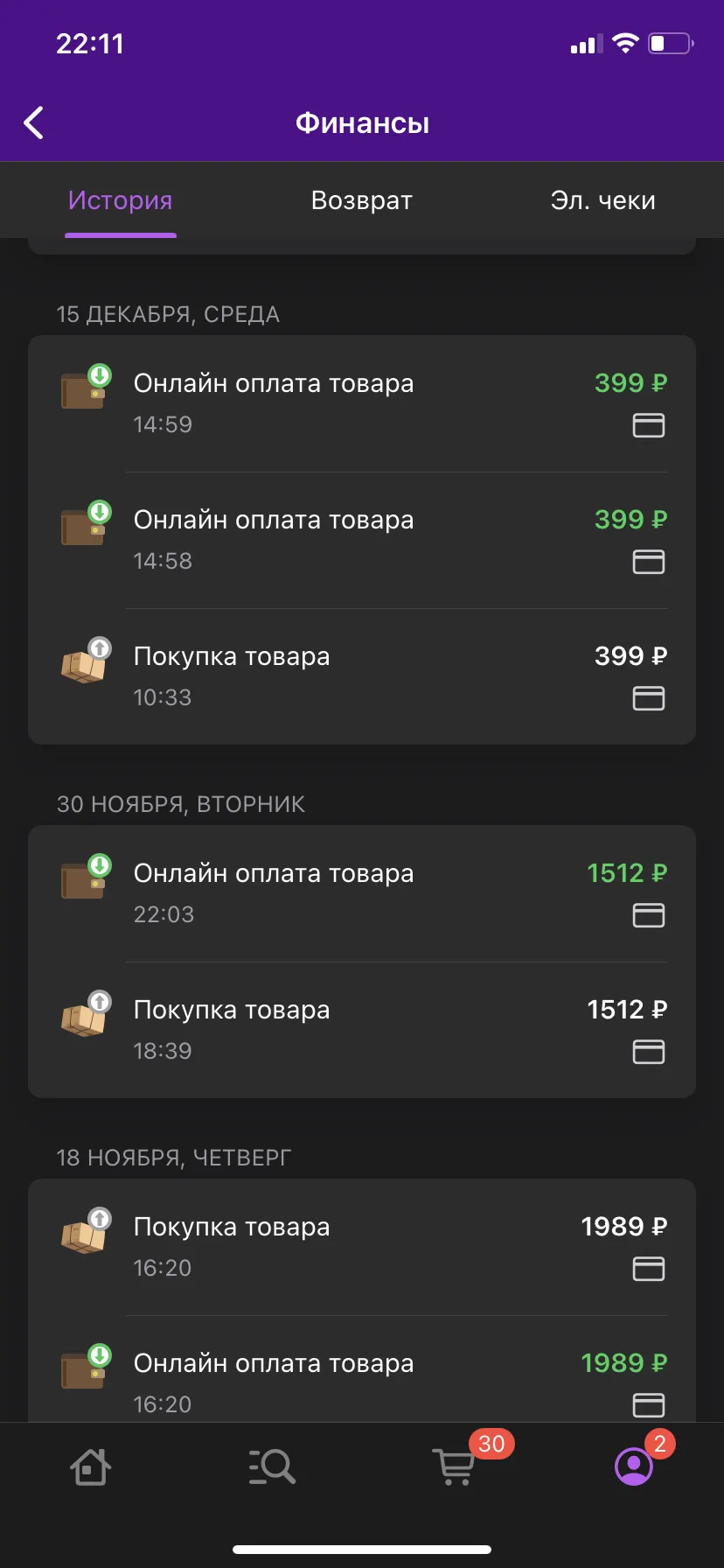Select the История tab
The height and width of the screenshot is (1568, 724).
(121, 200)
